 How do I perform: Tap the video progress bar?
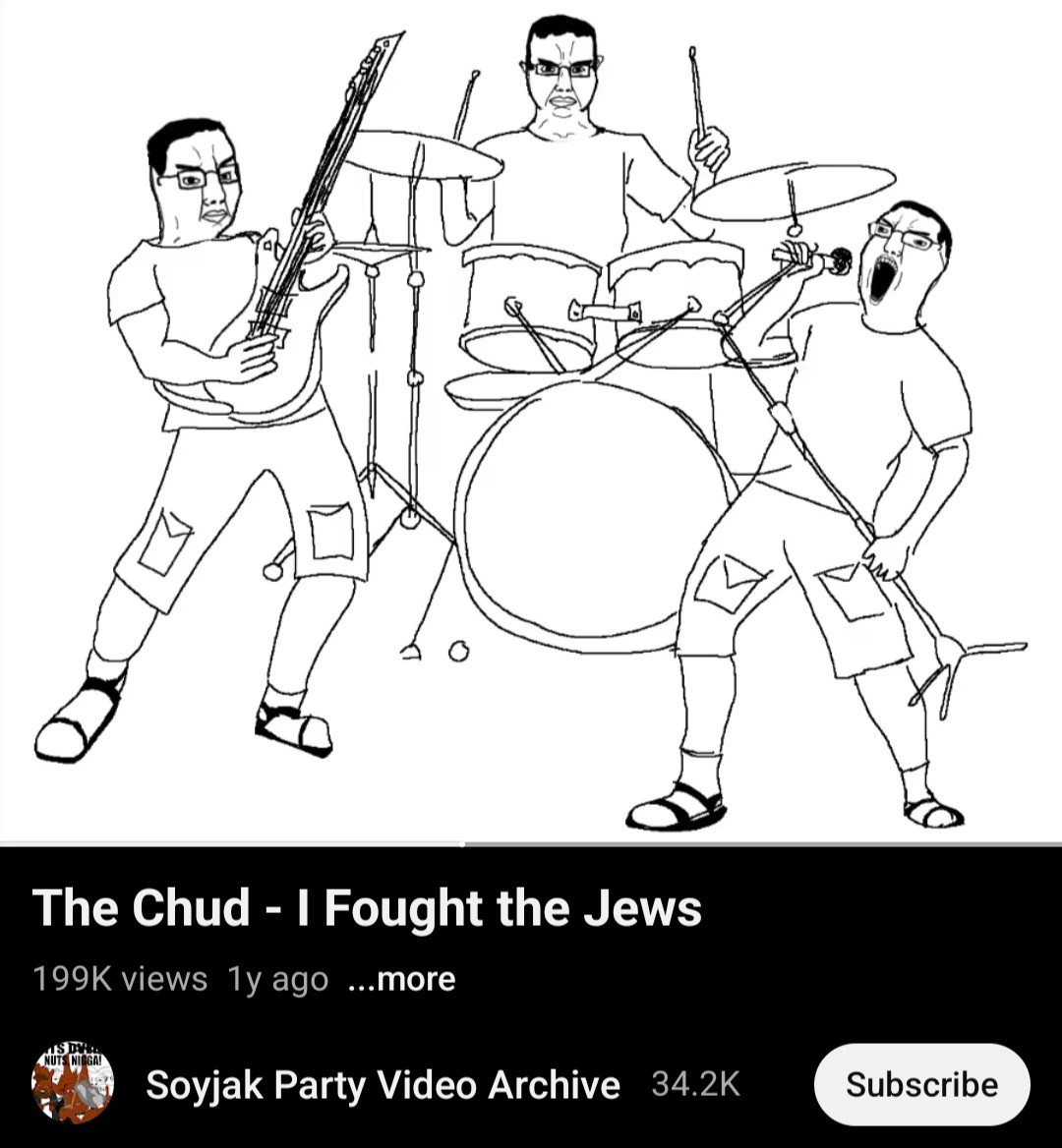[531, 843]
